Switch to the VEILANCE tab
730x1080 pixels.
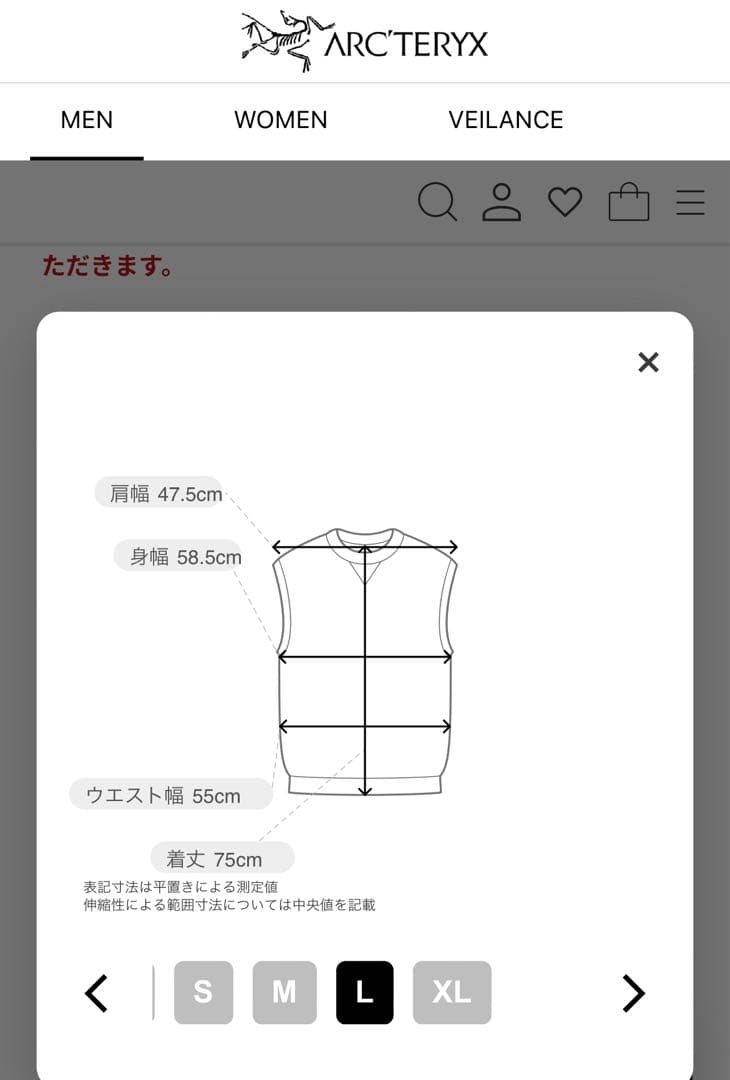(505, 120)
